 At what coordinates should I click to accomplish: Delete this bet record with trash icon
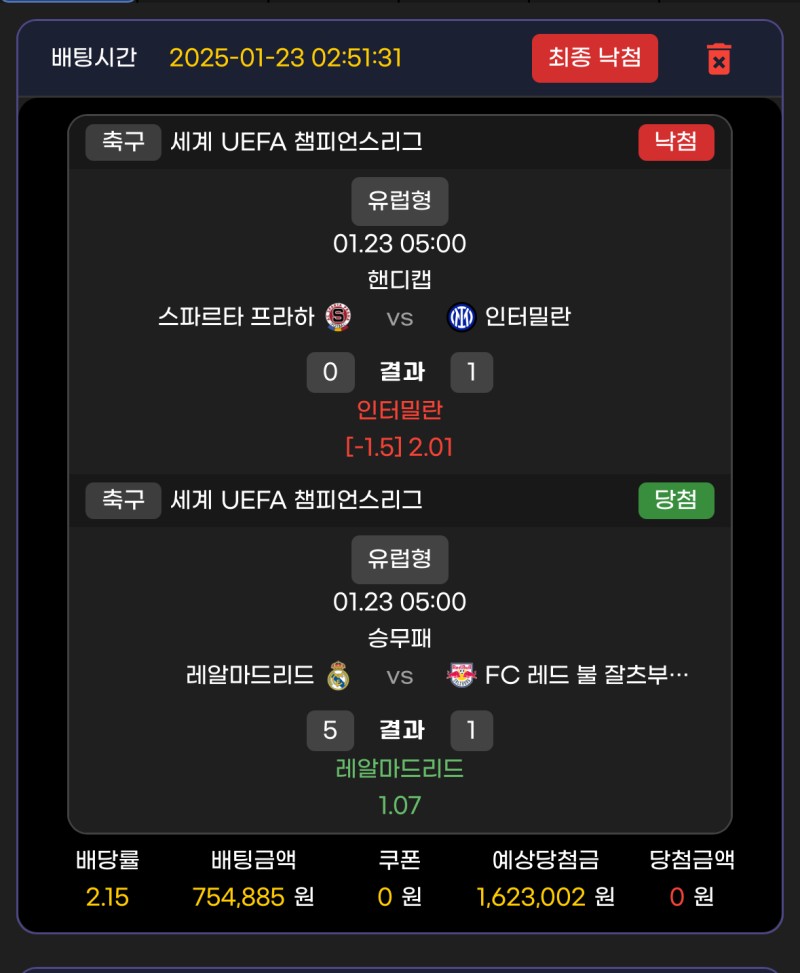tap(718, 59)
